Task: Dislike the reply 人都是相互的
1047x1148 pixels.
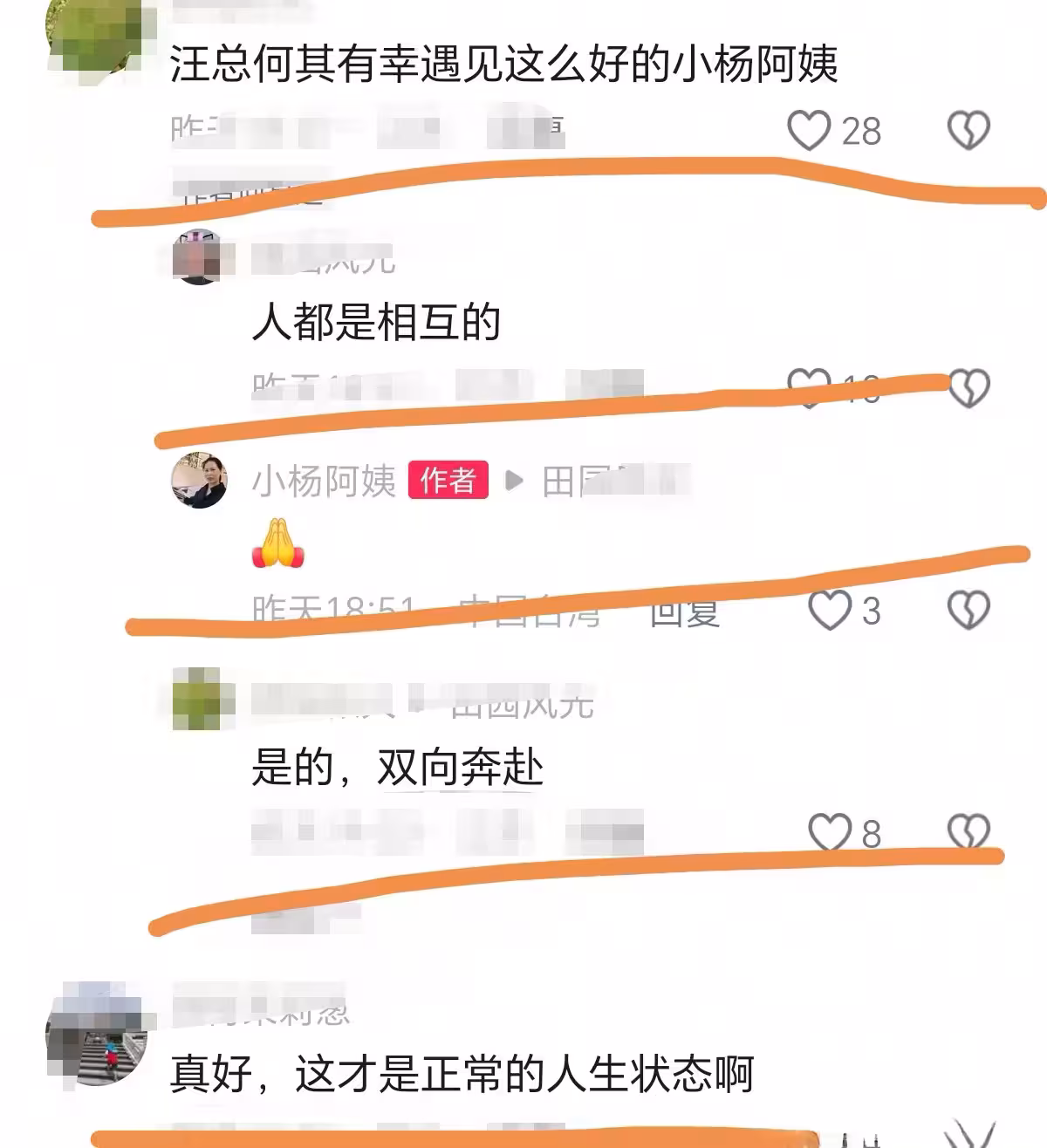Action: [x=968, y=388]
